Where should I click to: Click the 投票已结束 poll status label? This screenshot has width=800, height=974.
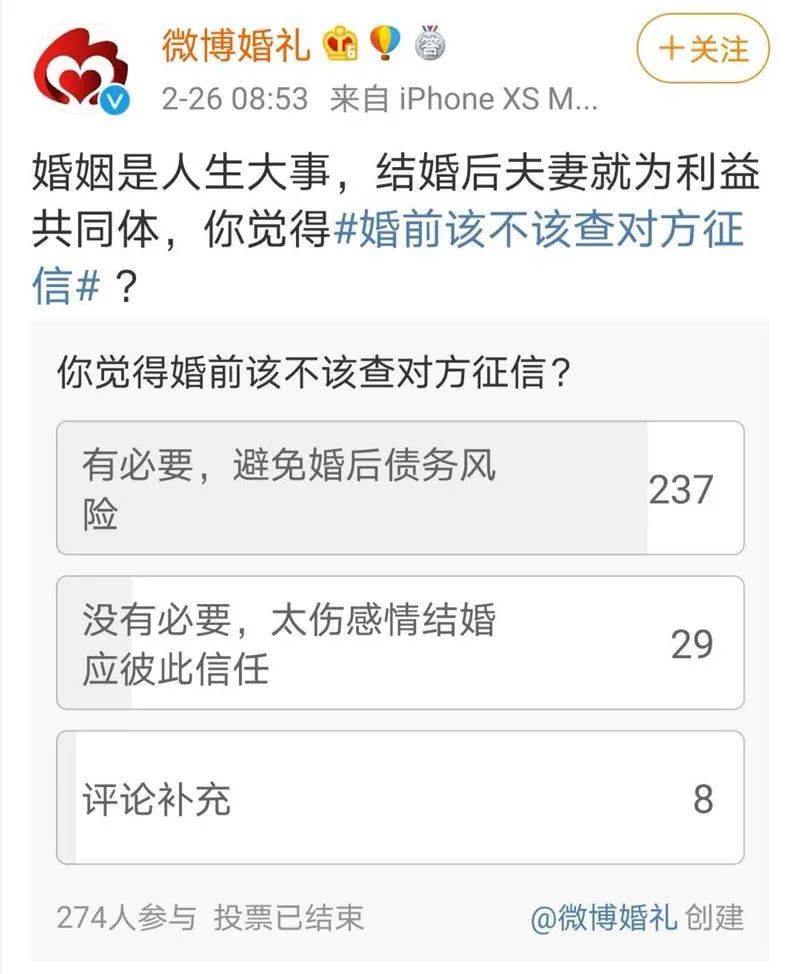coord(288,908)
